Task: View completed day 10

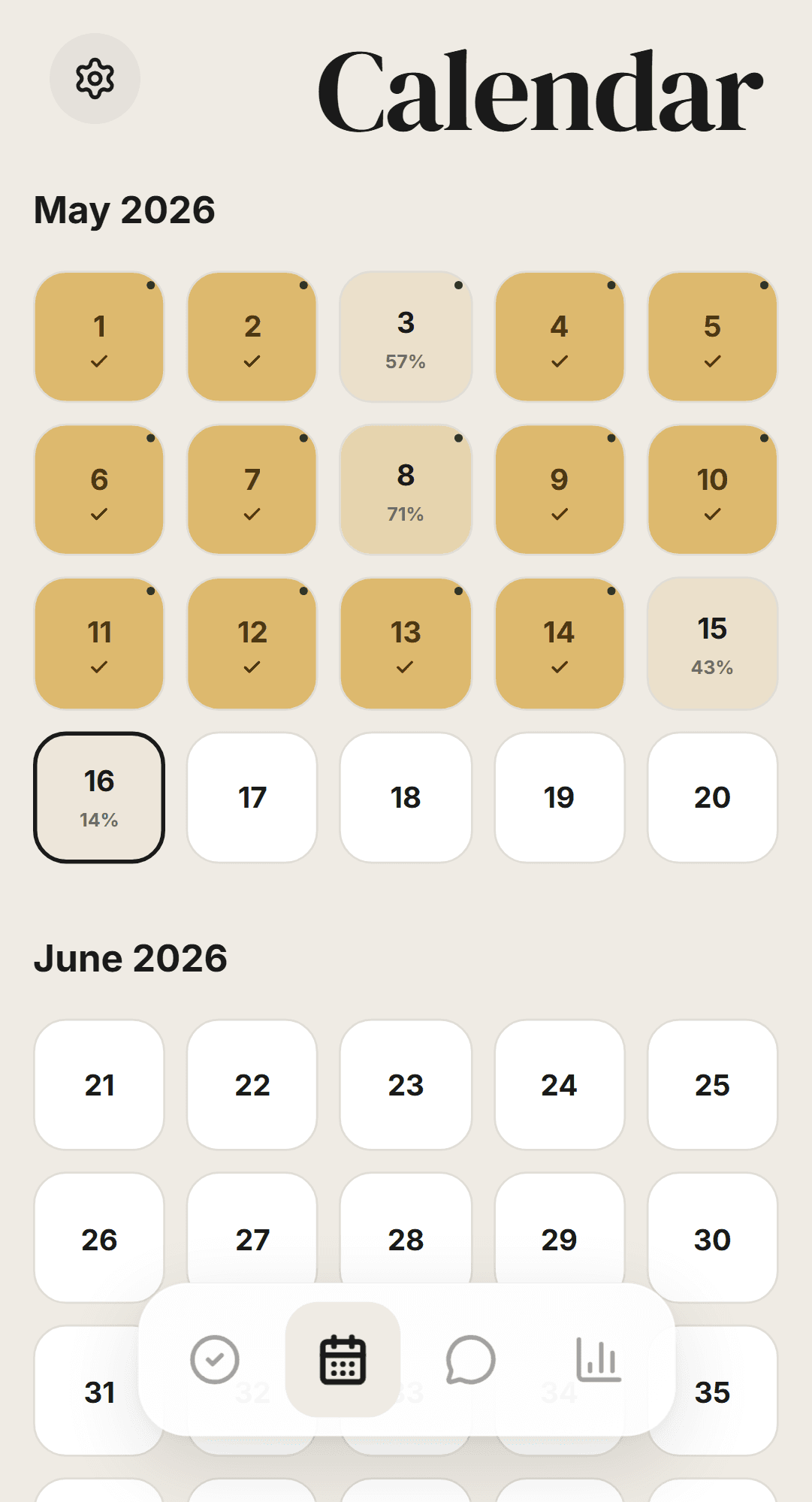Action: pyautogui.click(x=712, y=490)
